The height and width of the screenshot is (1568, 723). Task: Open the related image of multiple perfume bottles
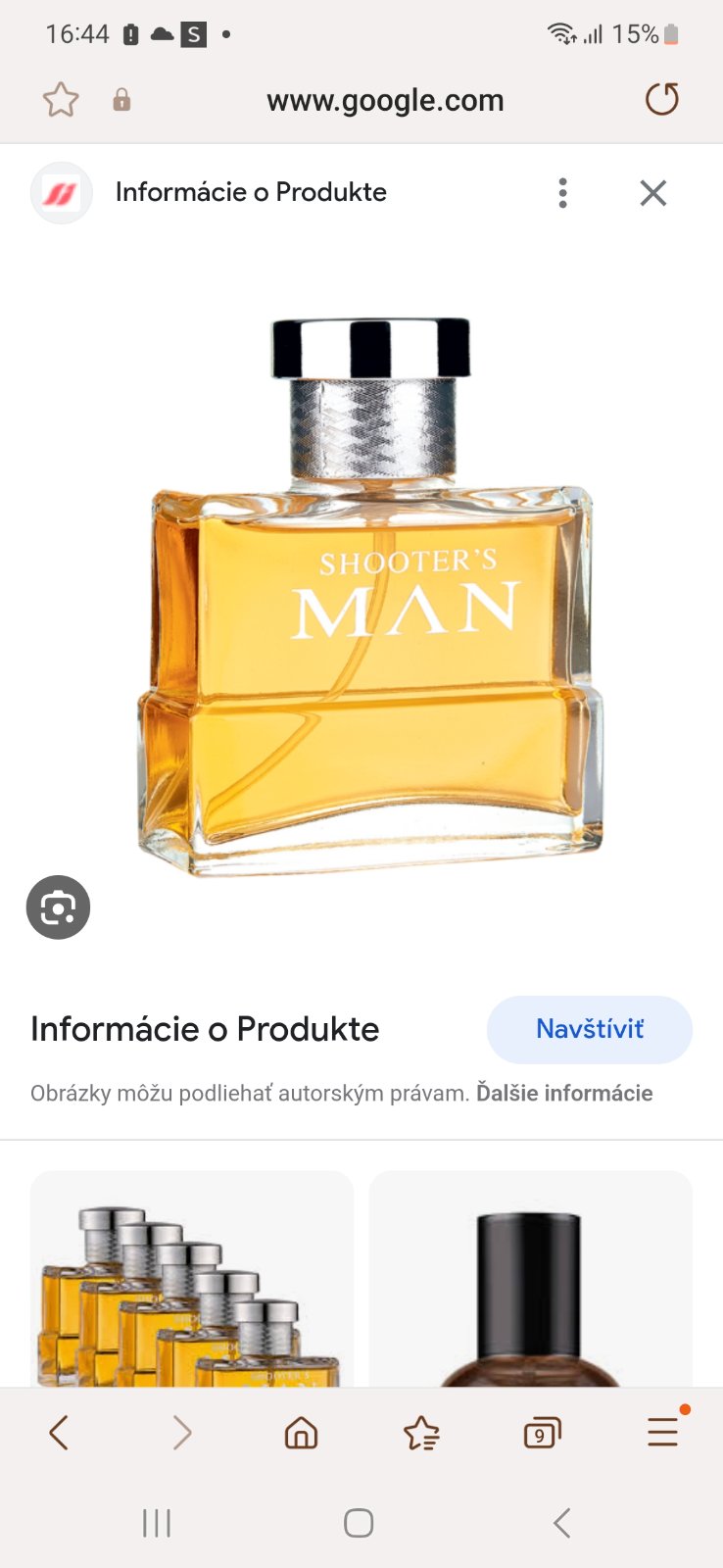coord(191,1279)
